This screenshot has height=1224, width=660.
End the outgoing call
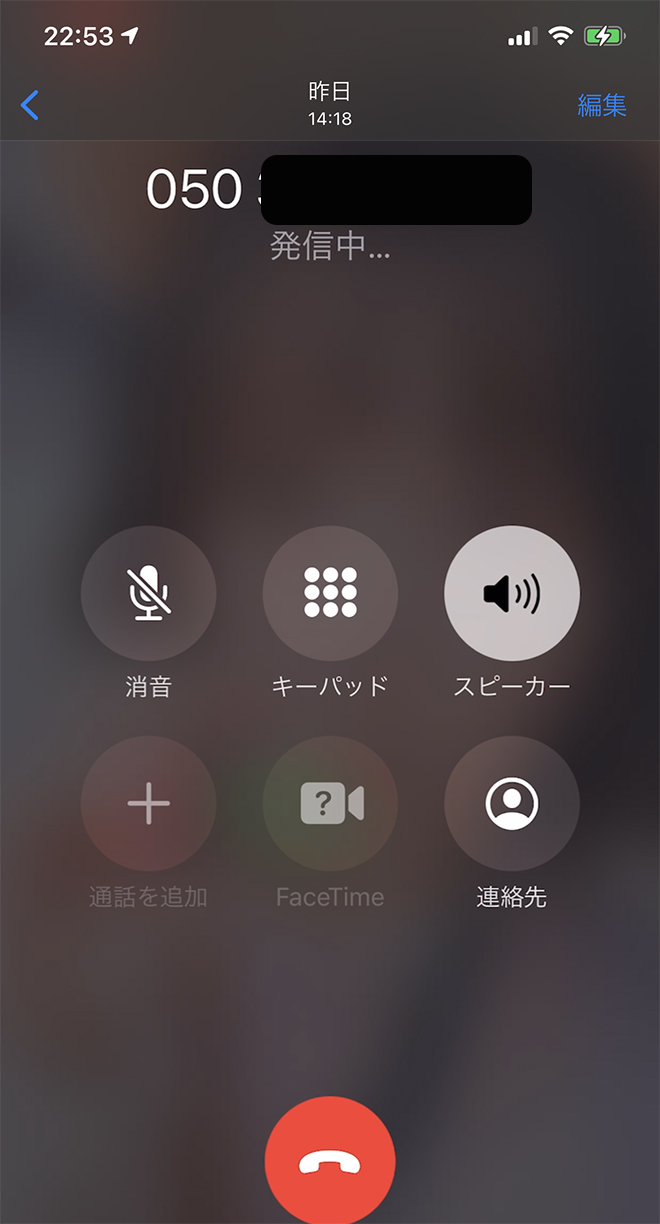tap(330, 1162)
